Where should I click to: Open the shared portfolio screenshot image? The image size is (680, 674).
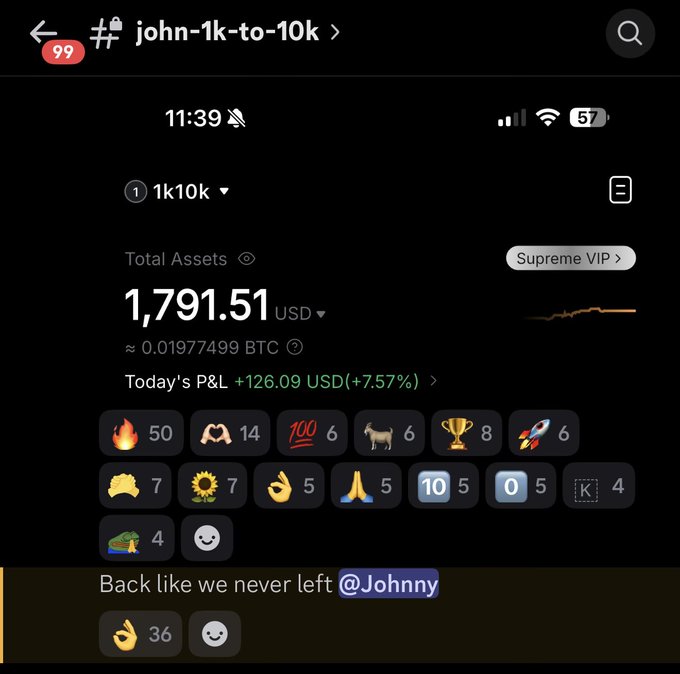pyautogui.click(x=380, y=250)
